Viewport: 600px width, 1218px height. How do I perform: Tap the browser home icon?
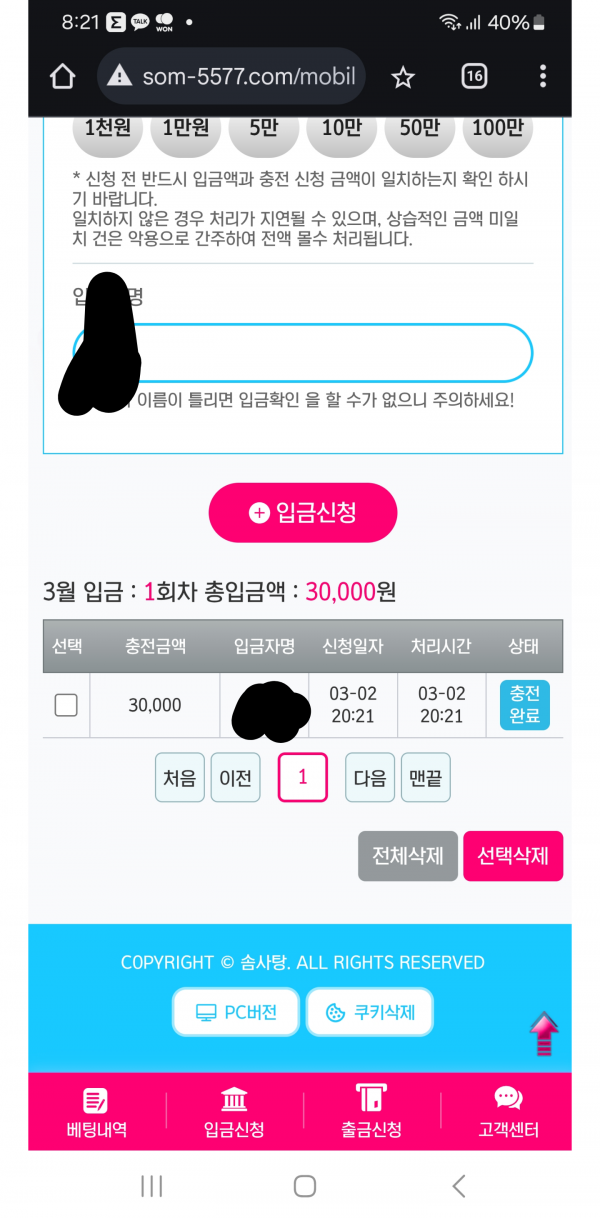coord(62,77)
